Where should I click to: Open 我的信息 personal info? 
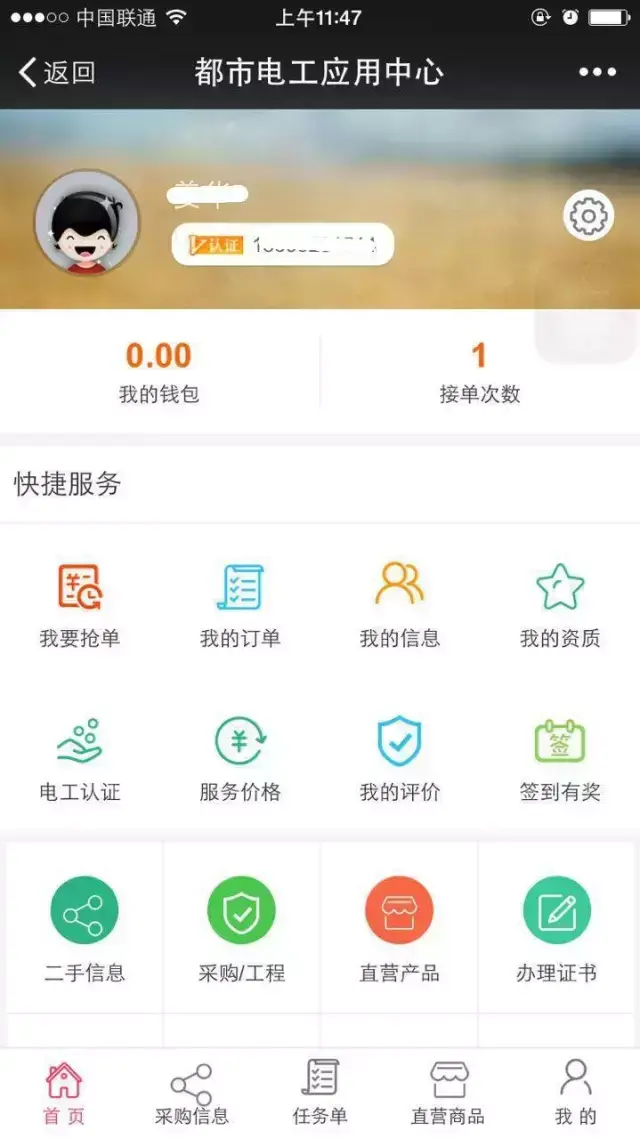400,604
